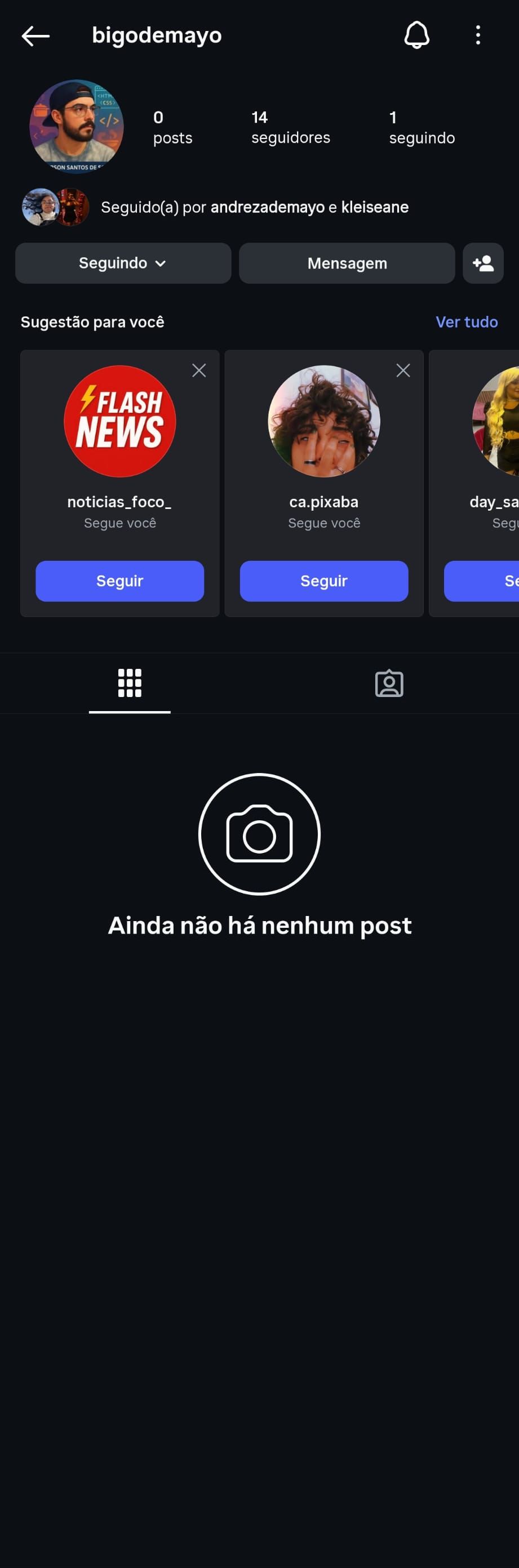The width and height of the screenshot is (519, 1568).
Task: Follow ca.pixaba with Seguir
Action: pos(323,580)
